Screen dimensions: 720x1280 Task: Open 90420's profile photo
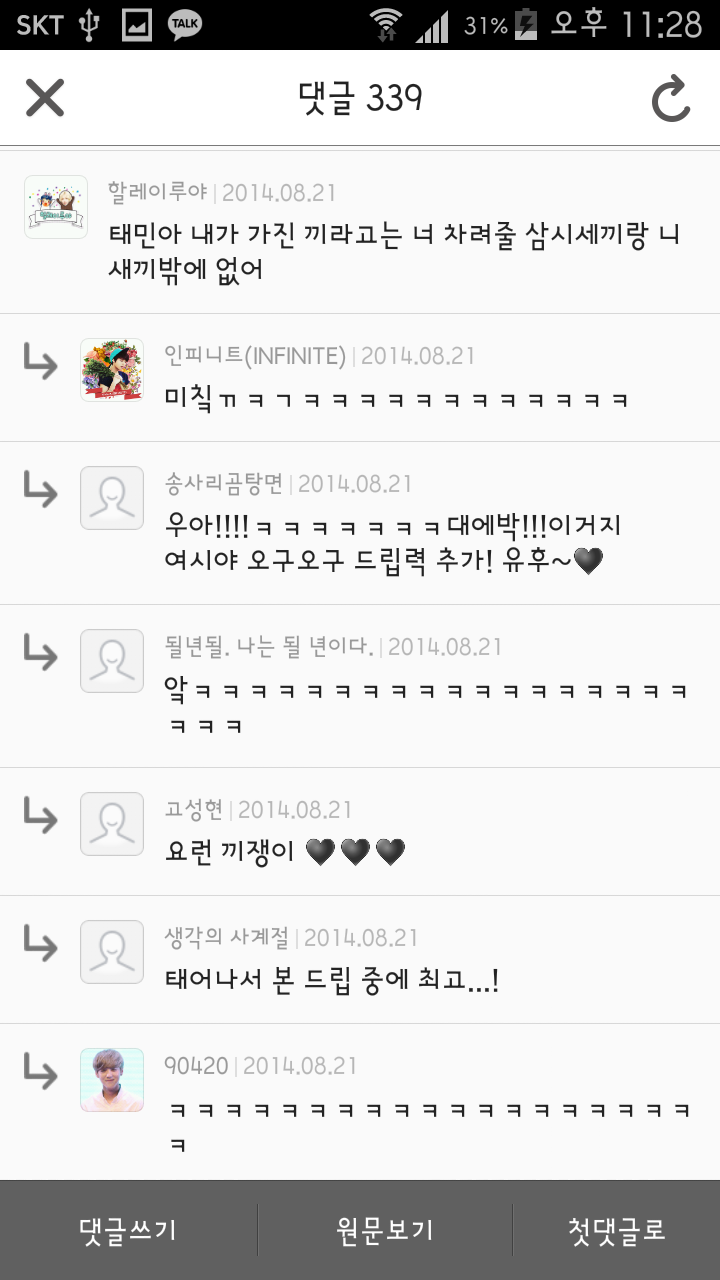[x=112, y=1080]
